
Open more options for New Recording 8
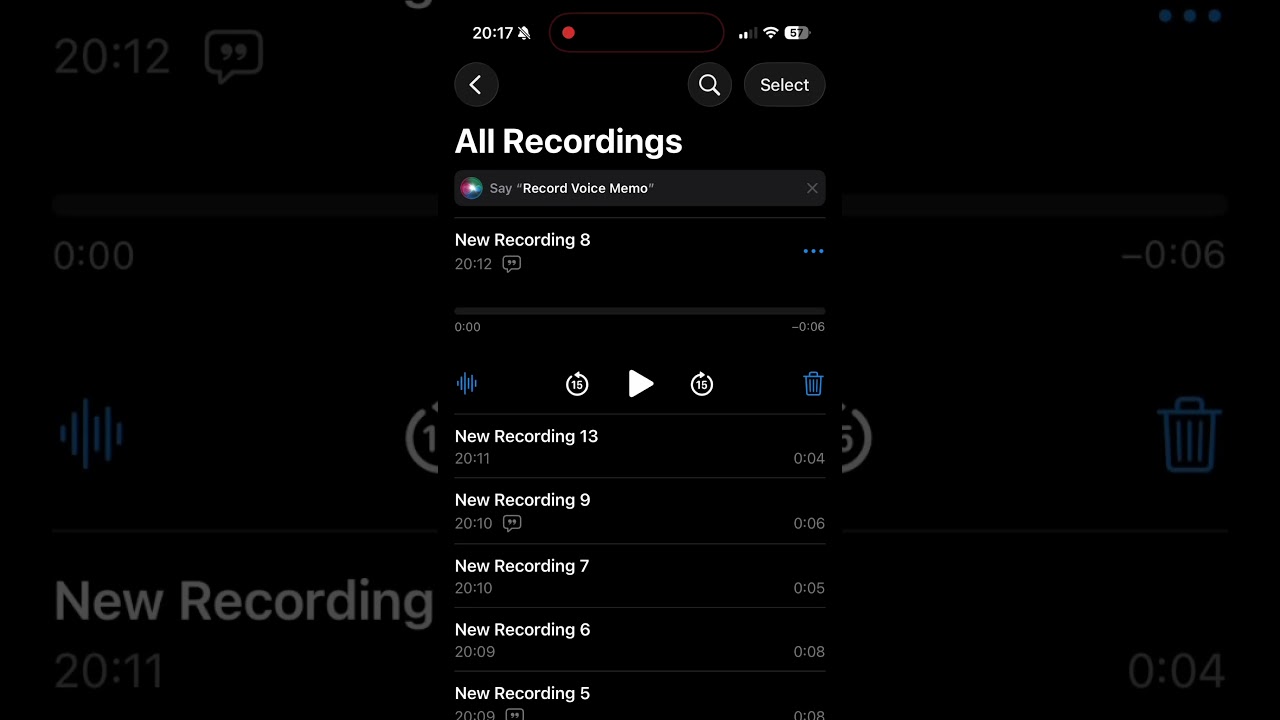(813, 251)
